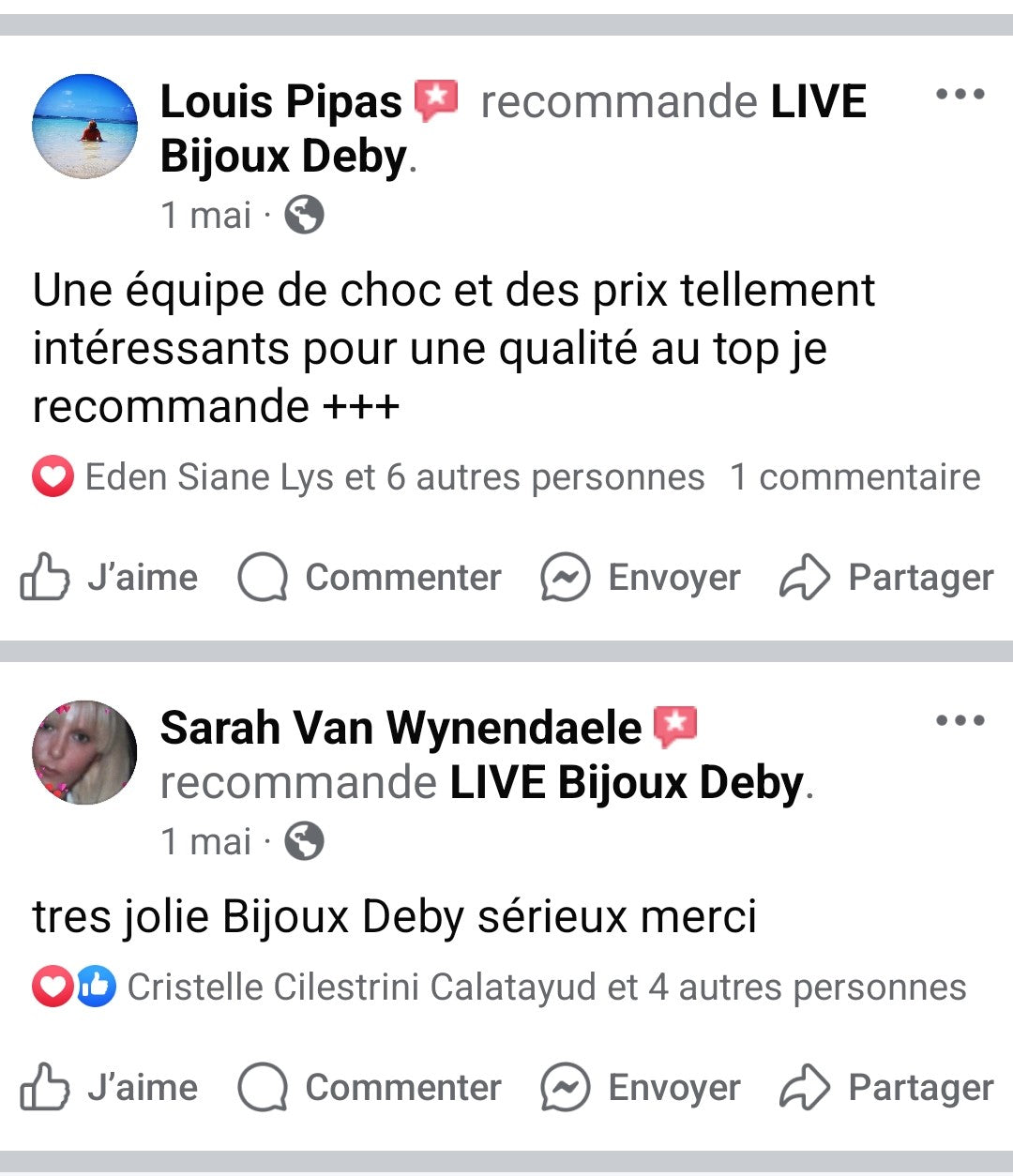Like Louis Pipas's recommendation with J'aime
The image size is (1013, 1176).
tap(110, 578)
